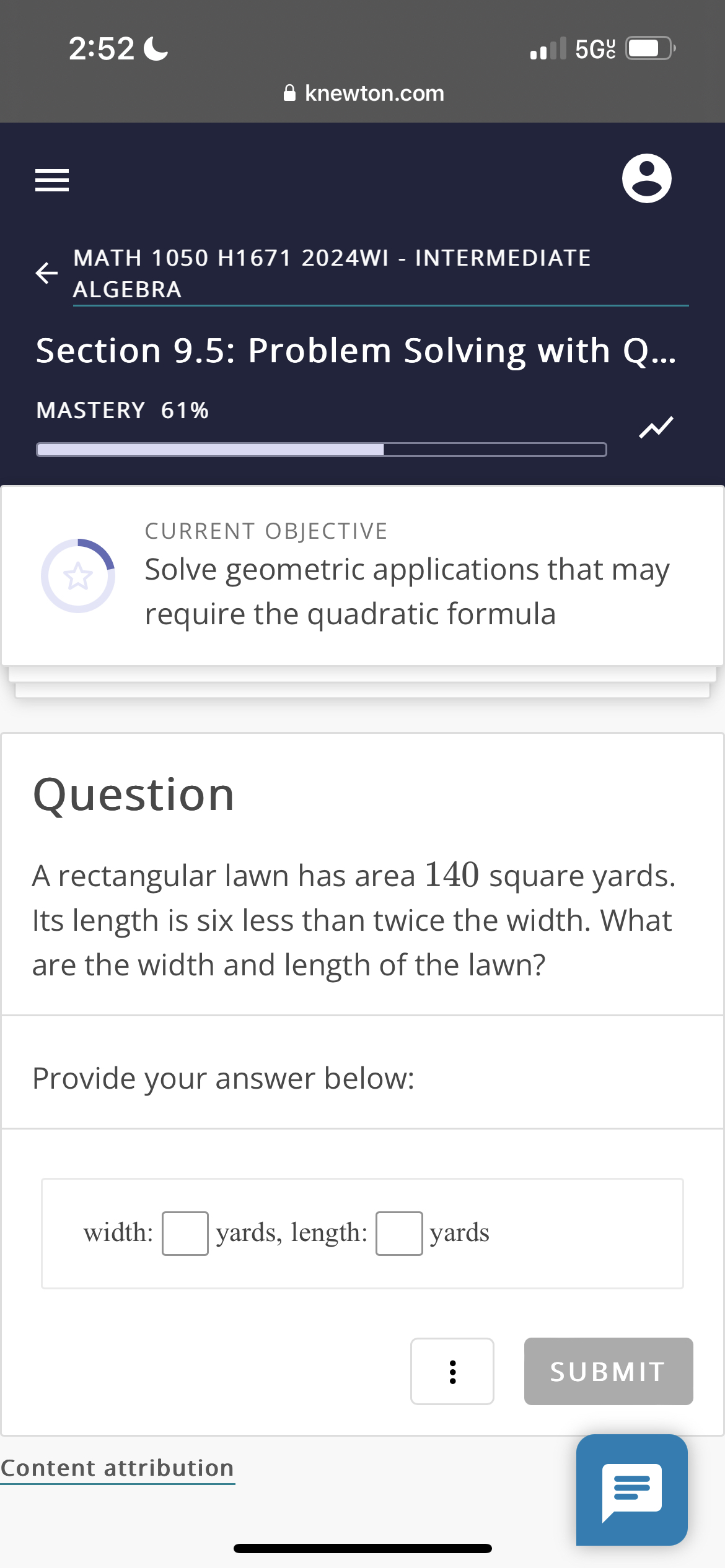Tap the width answer box
The height and width of the screenshot is (1568, 725).
(185, 1234)
